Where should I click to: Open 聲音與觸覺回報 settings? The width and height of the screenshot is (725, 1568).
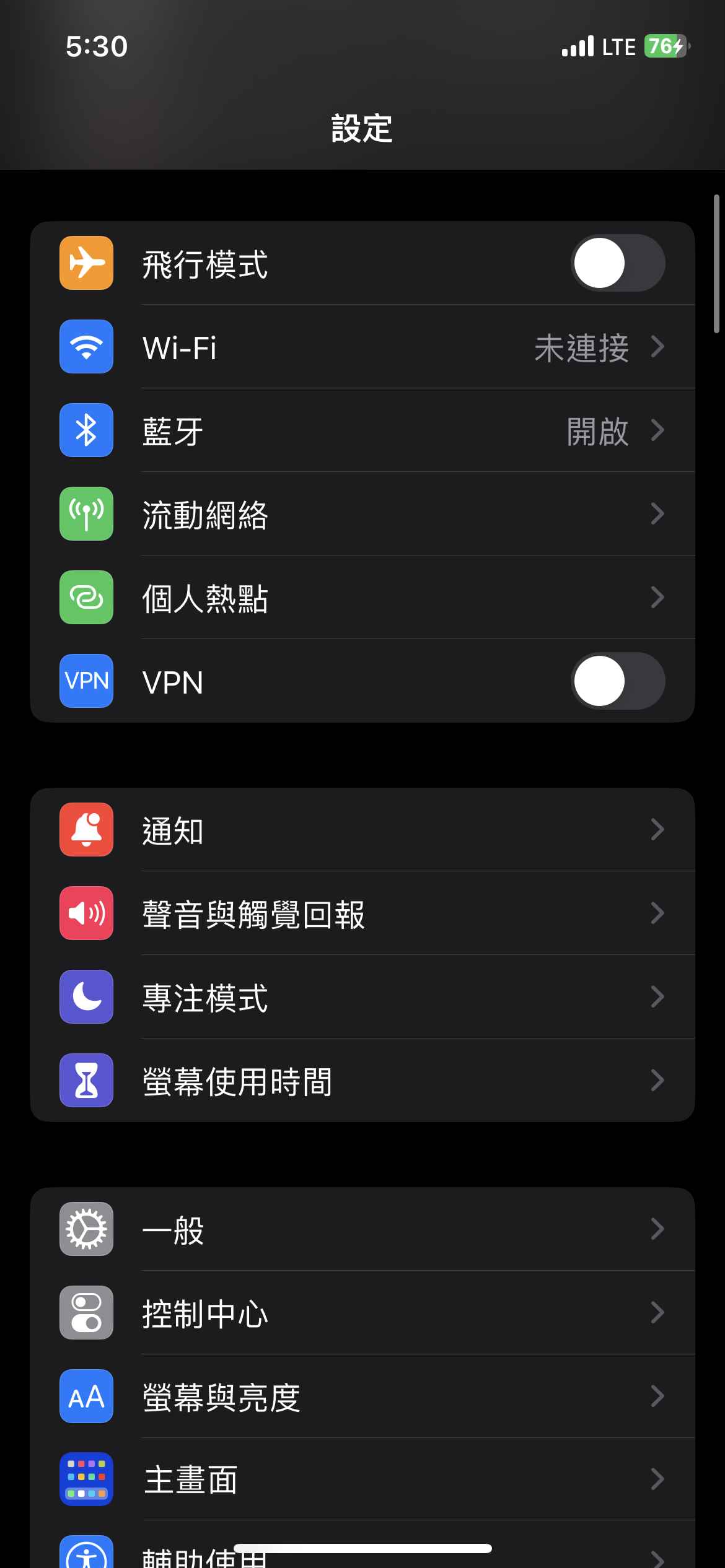[362, 913]
